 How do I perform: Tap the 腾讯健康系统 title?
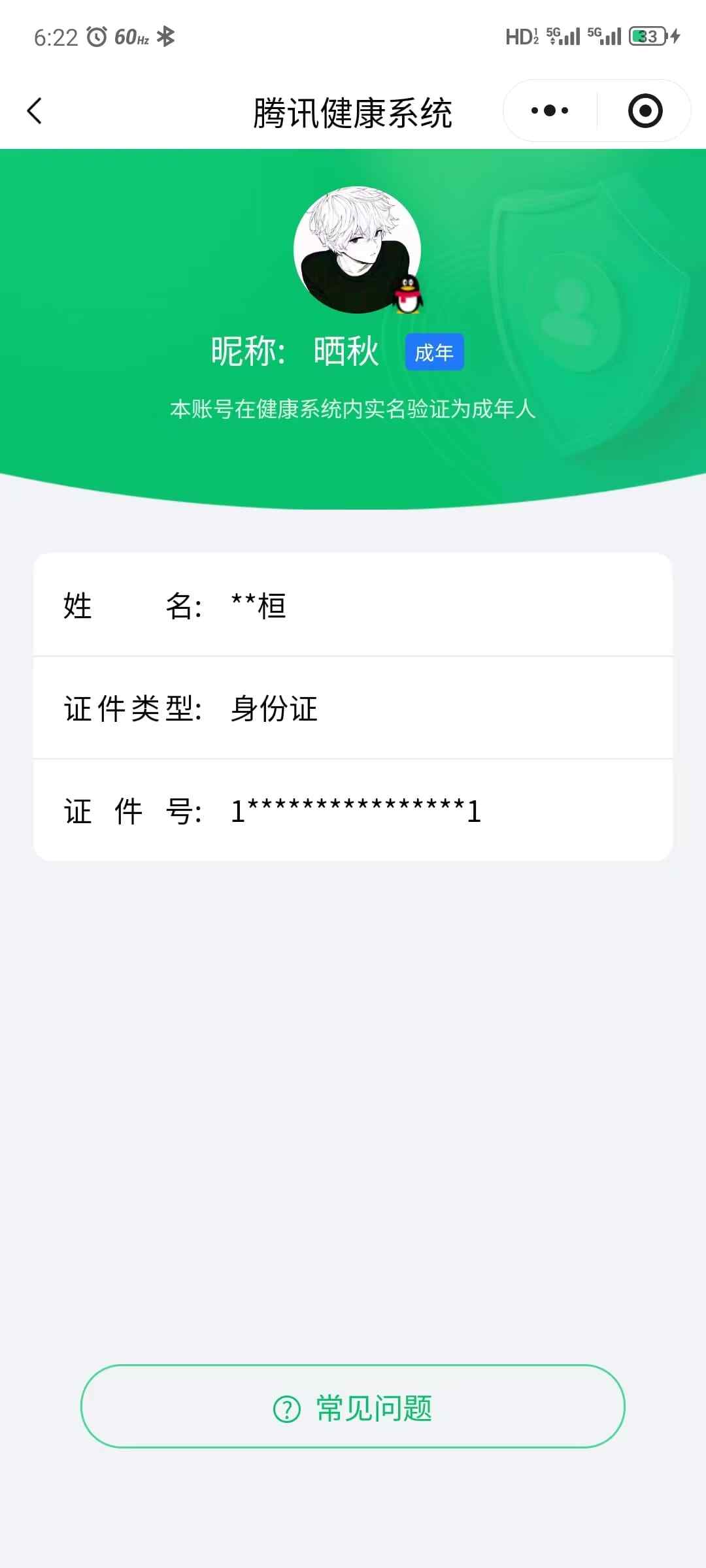point(353,111)
